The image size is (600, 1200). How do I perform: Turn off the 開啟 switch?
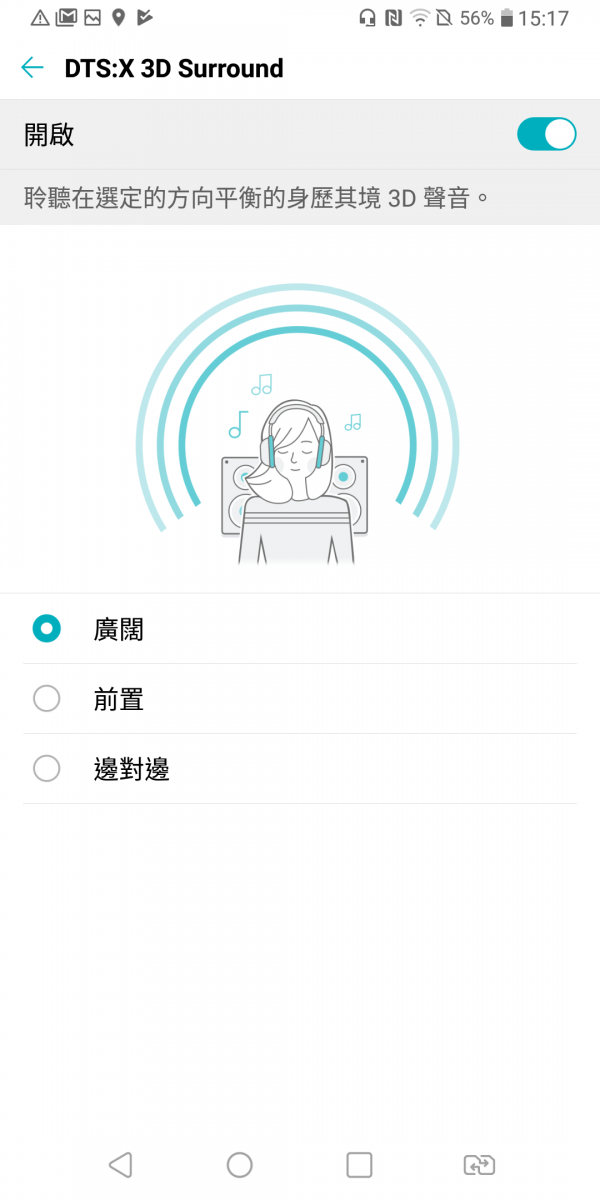click(546, 134)
